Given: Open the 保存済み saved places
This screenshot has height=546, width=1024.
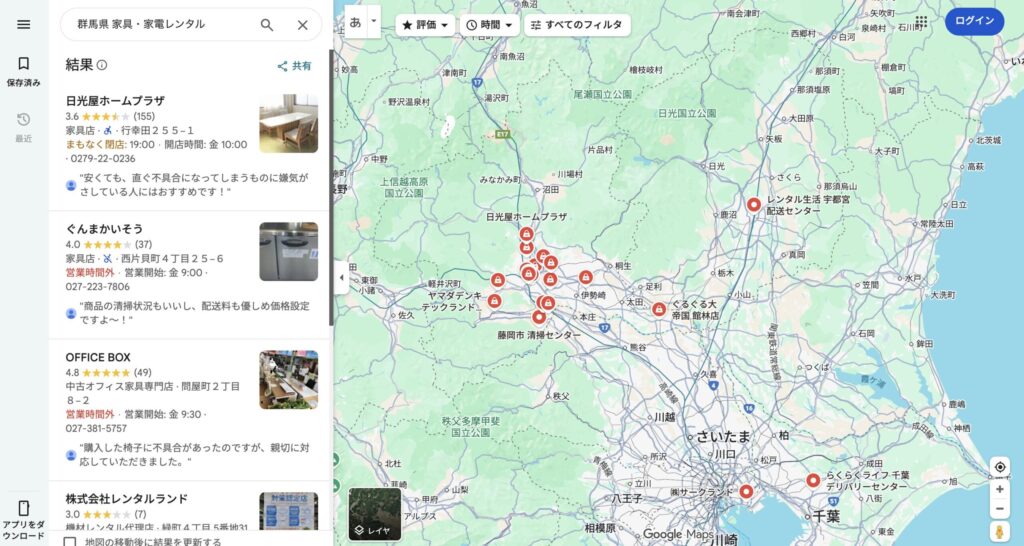Looking at the screenshot, I should coord(24,71).
